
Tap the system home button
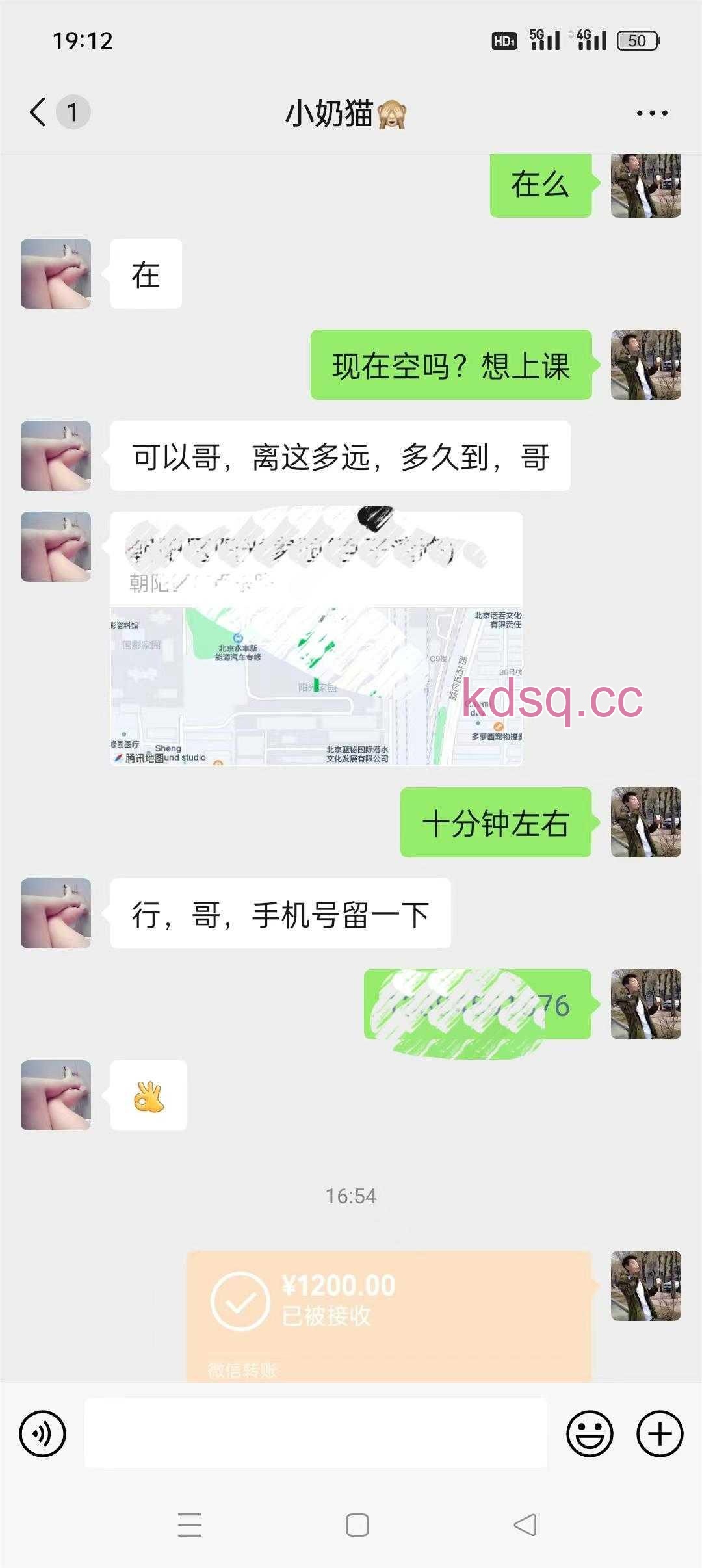357,1524
